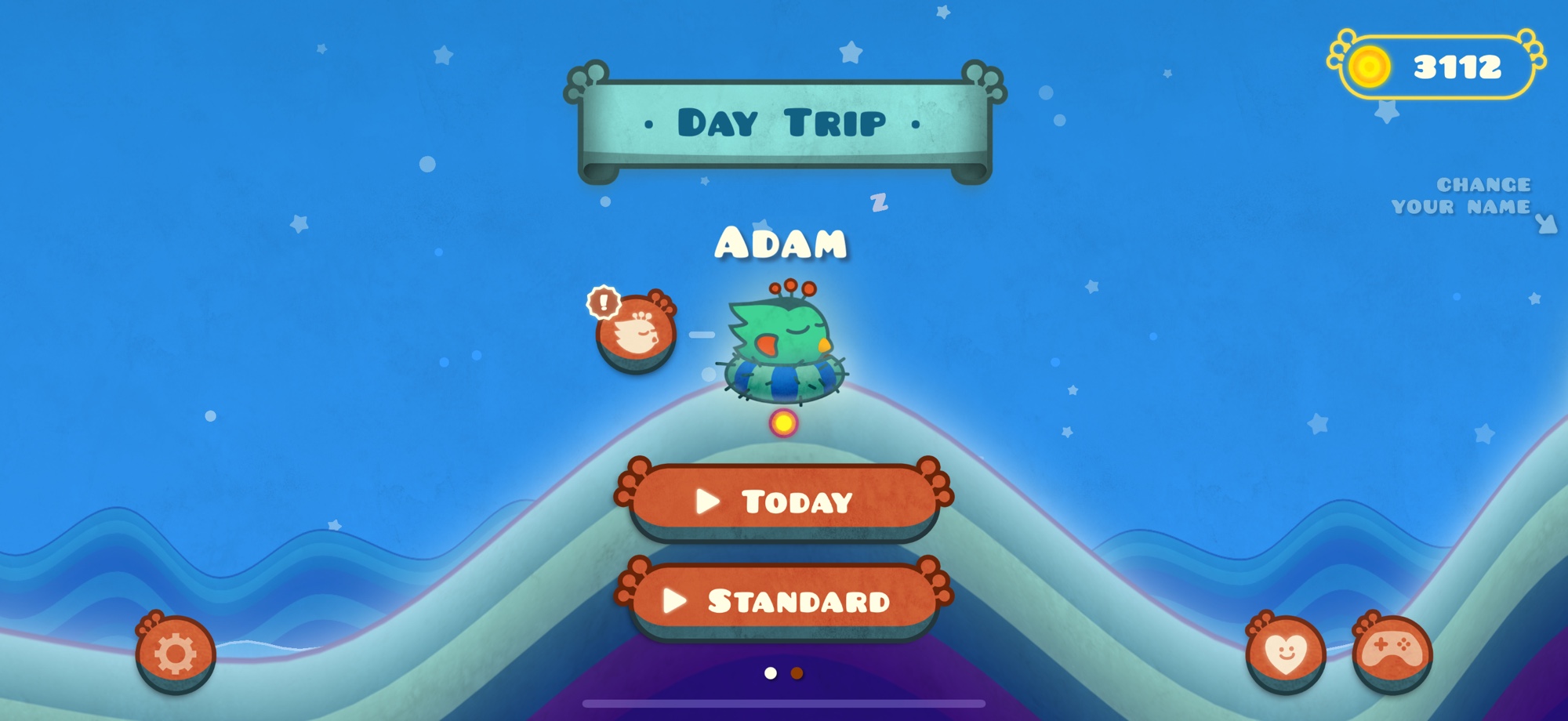Tap the name Adam to change it
Screen dimensions: 1568x721
[x=782, y=244]
